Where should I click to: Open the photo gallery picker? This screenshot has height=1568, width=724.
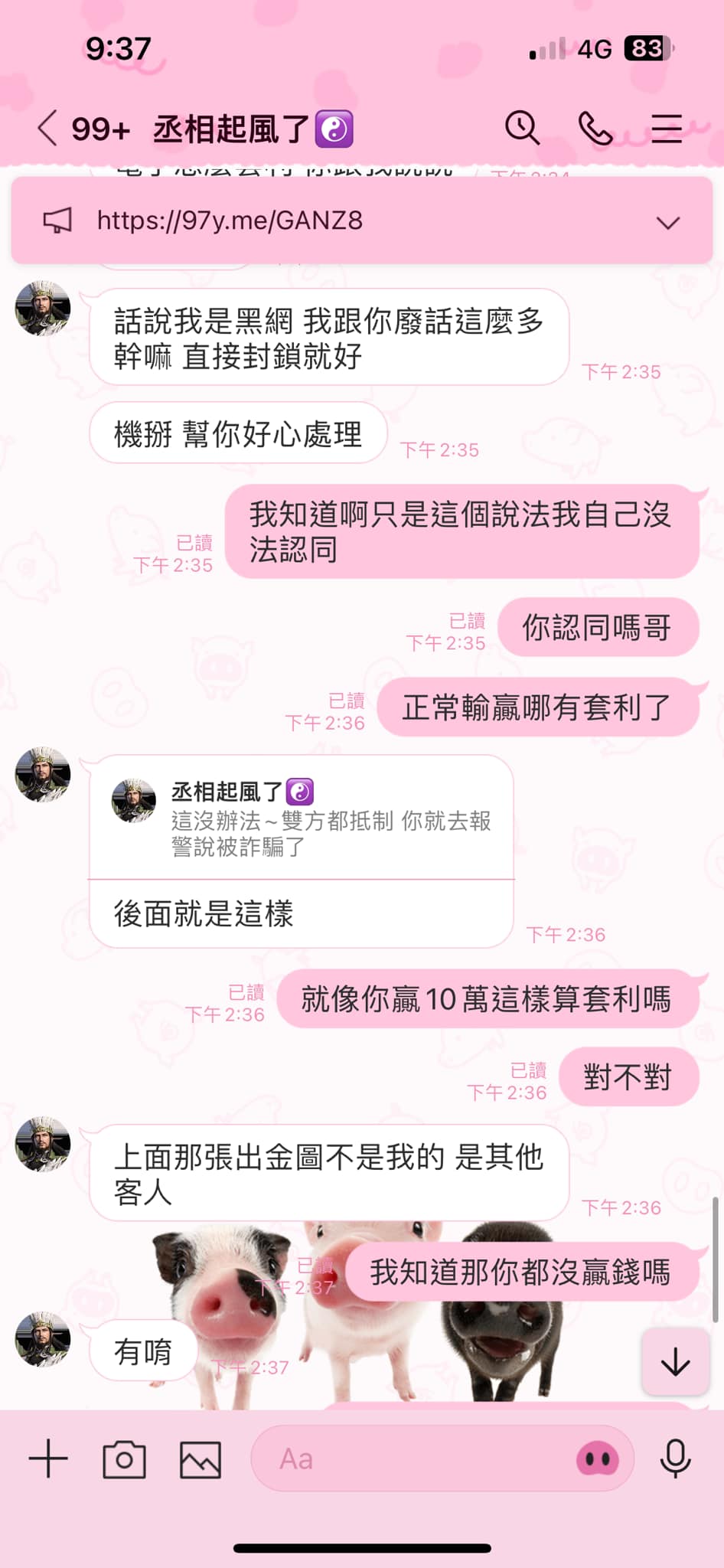pyautogui.click(x=201, y=1459)
